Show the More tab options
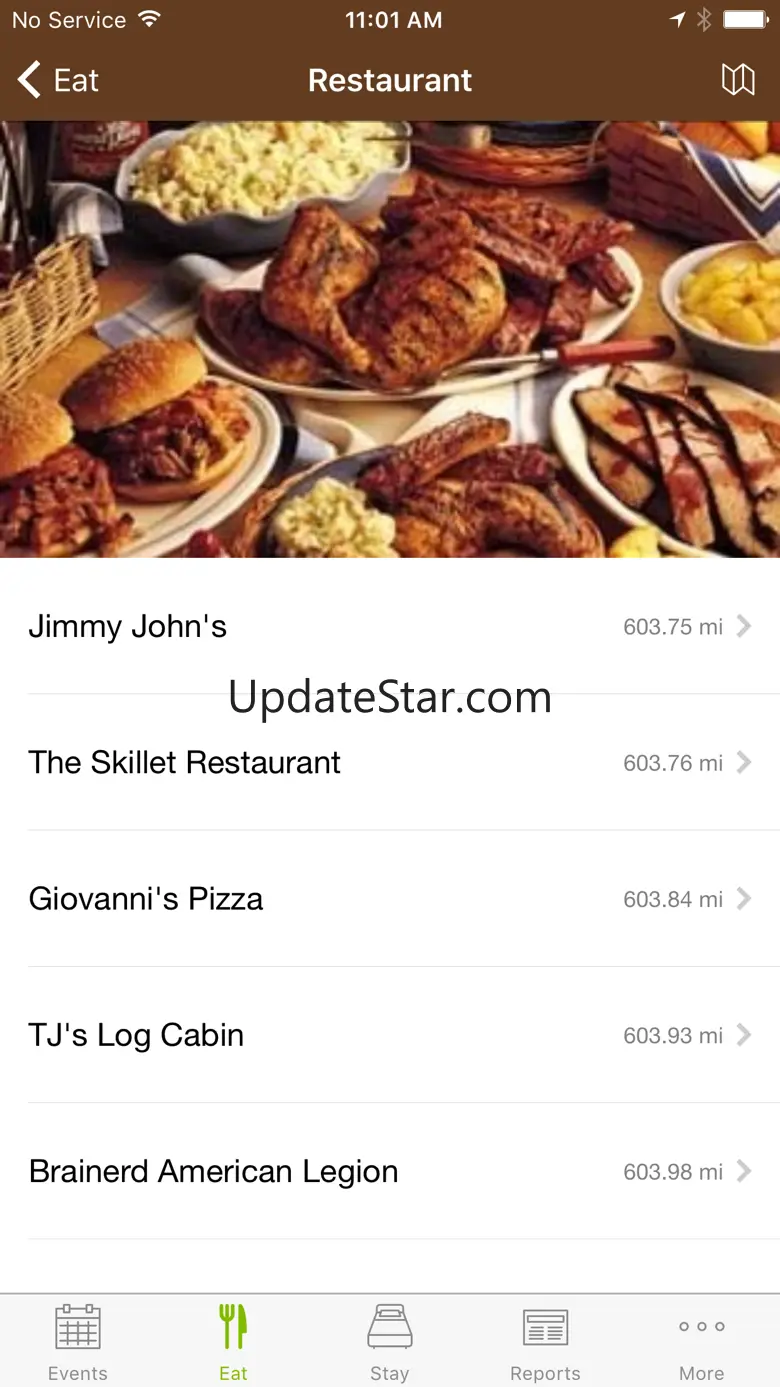The height and width of the screenshot is (1387, 780). coord(701,1341)
